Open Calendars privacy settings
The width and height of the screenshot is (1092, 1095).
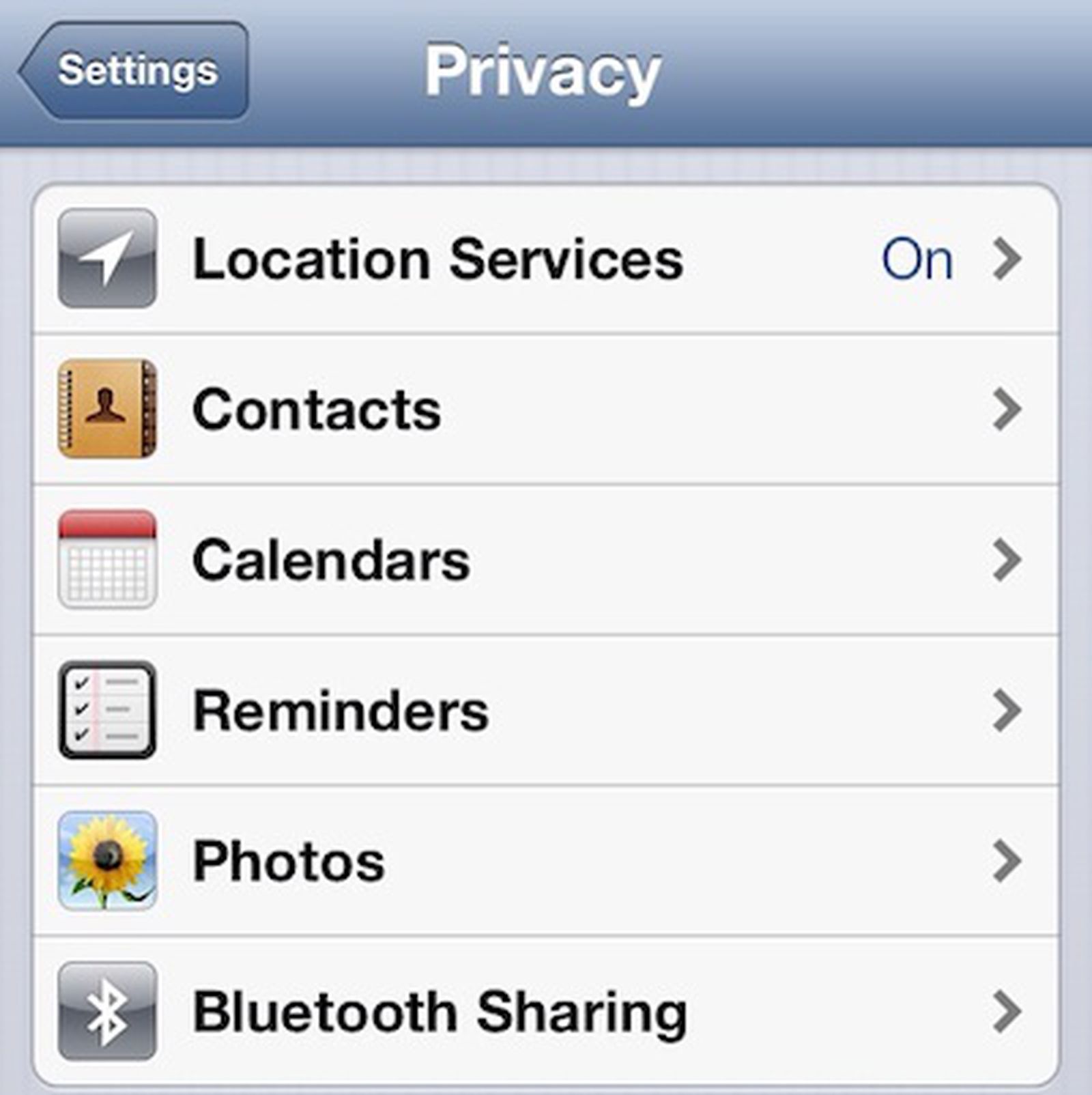point(545,560)
